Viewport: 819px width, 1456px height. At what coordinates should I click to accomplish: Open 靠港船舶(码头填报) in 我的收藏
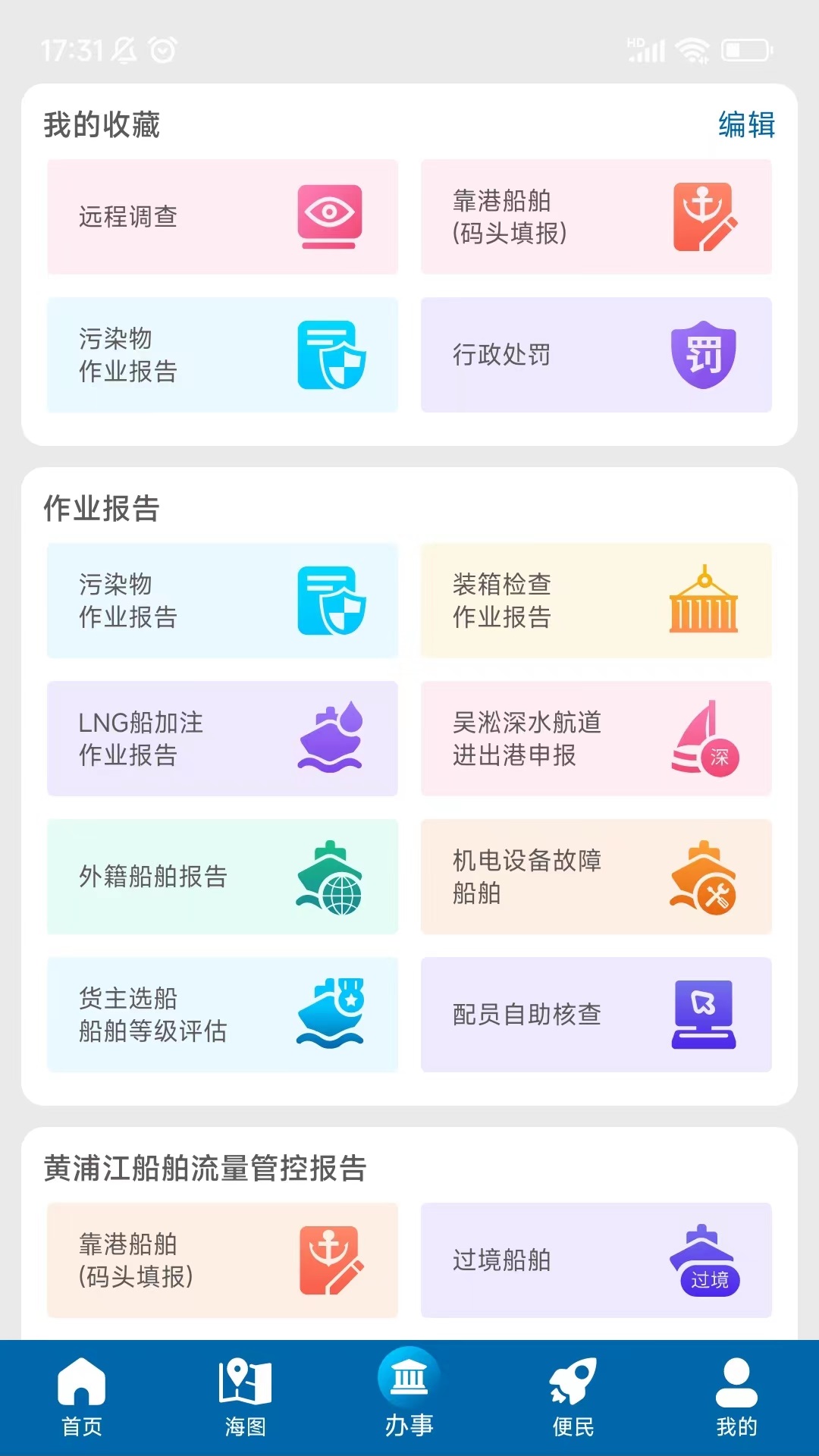pos(596,217)
